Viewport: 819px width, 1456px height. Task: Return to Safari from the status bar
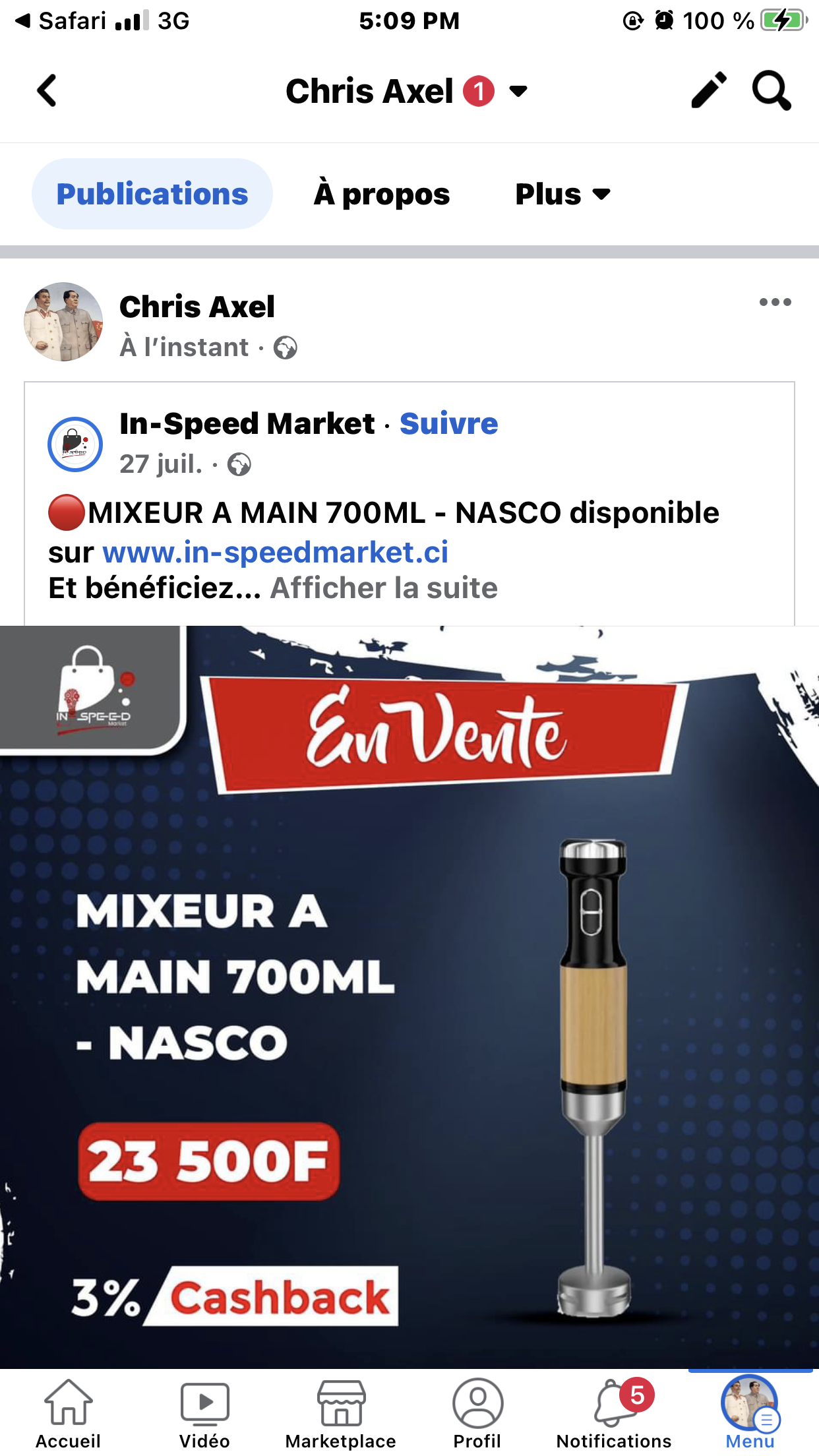[61, 21]
